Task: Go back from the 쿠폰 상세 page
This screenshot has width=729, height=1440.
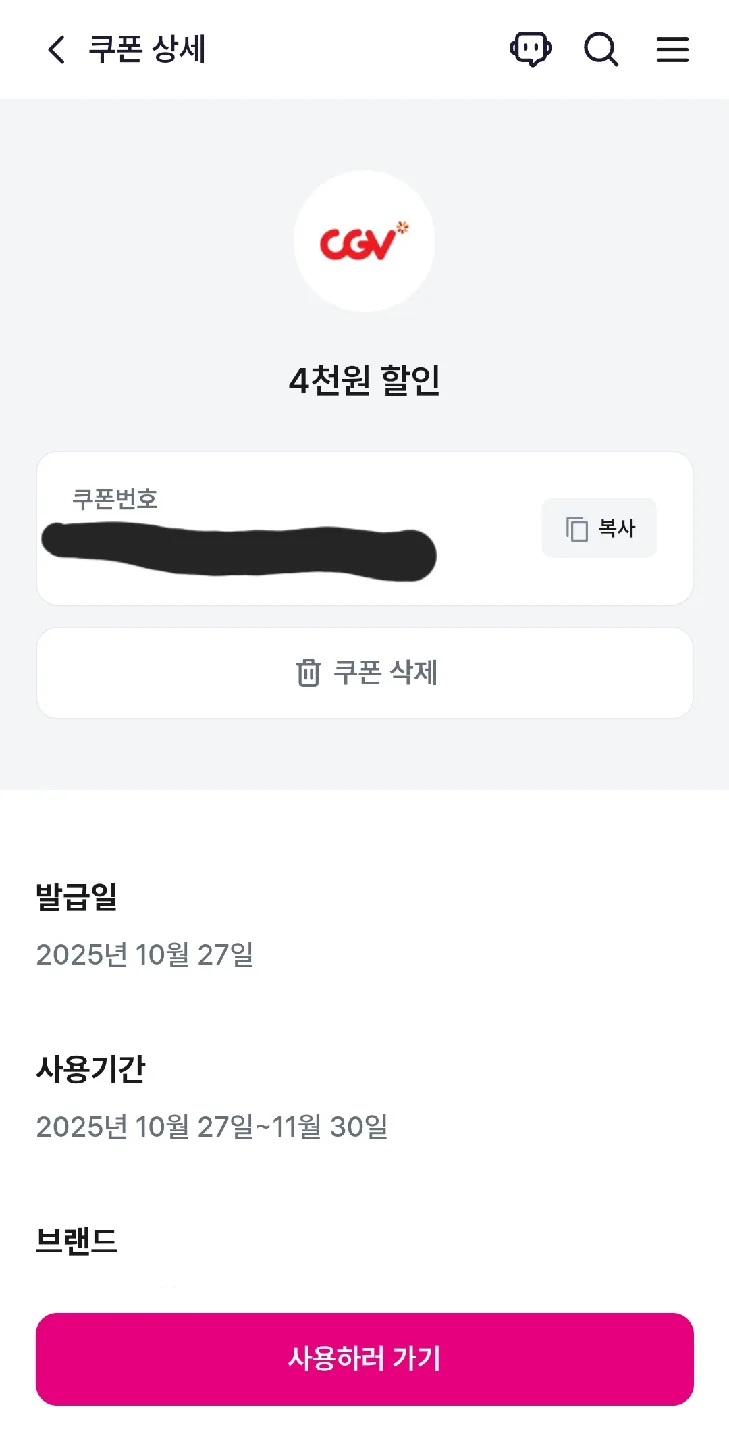Action: (x=56, y=50)
